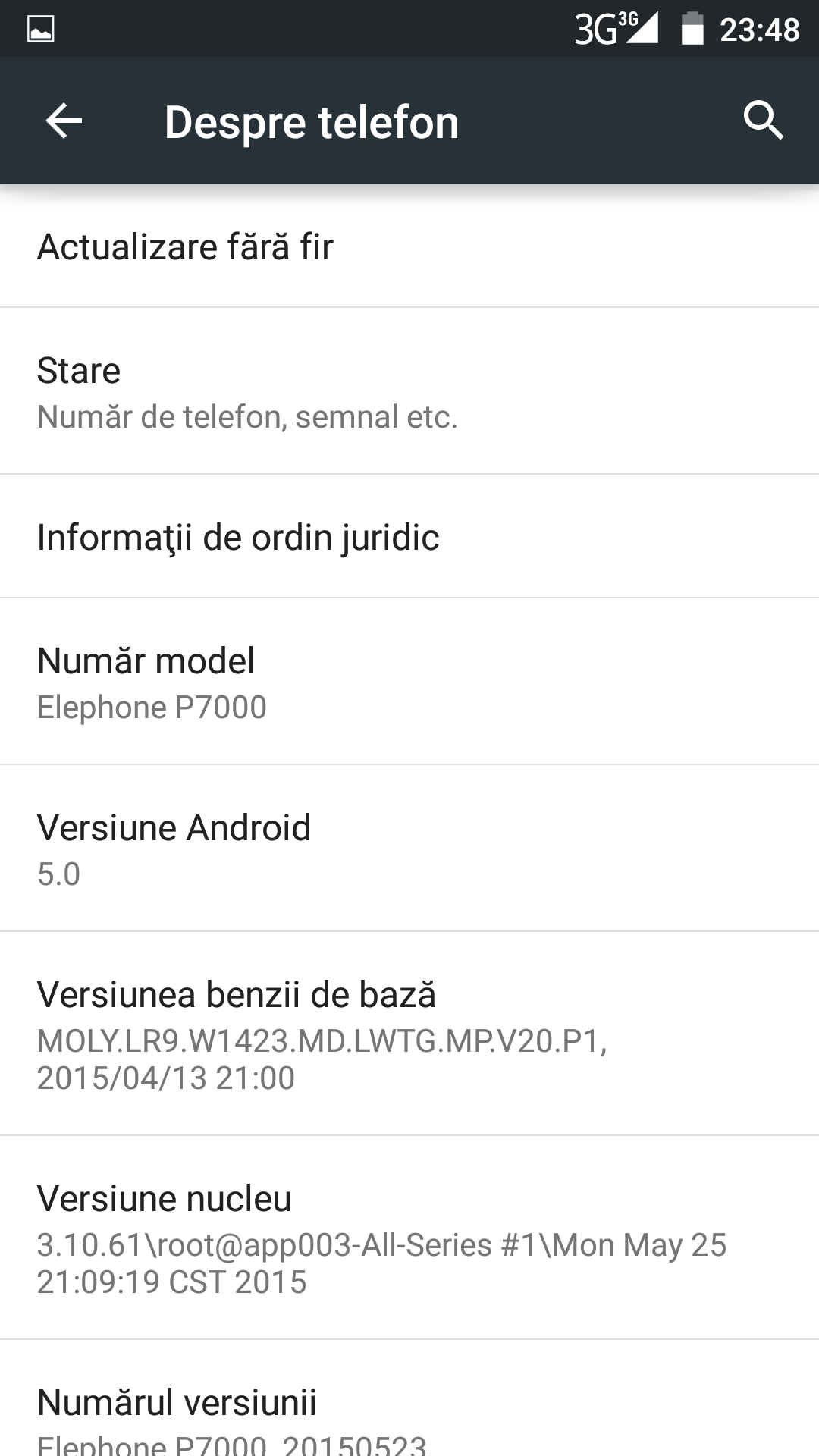Tap the Versiunea benzii de bază row
Viewport: 819px width, 1456px height.
click(x=409, y=1034)
